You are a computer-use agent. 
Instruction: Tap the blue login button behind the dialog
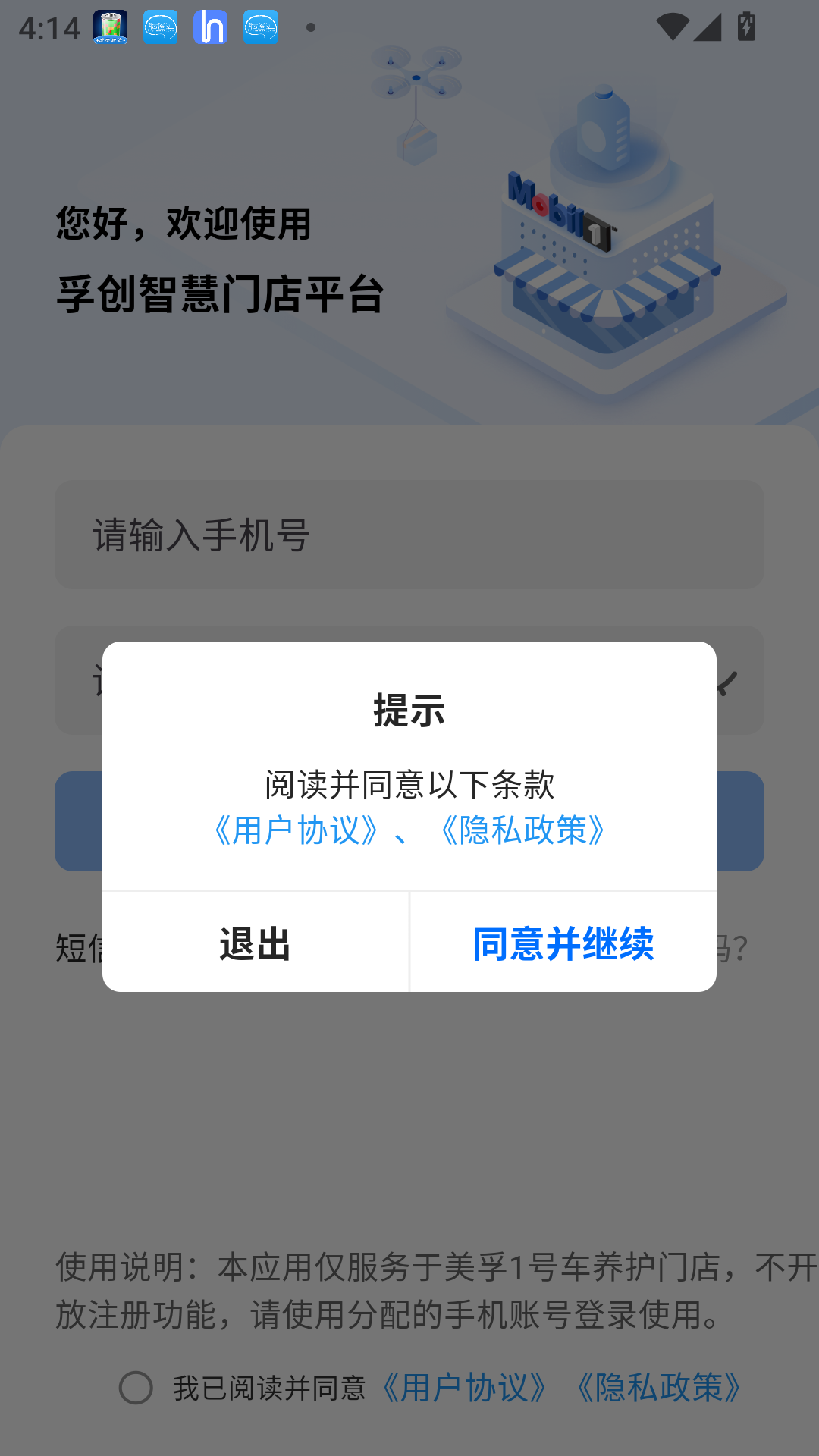(x=409, y=821)
